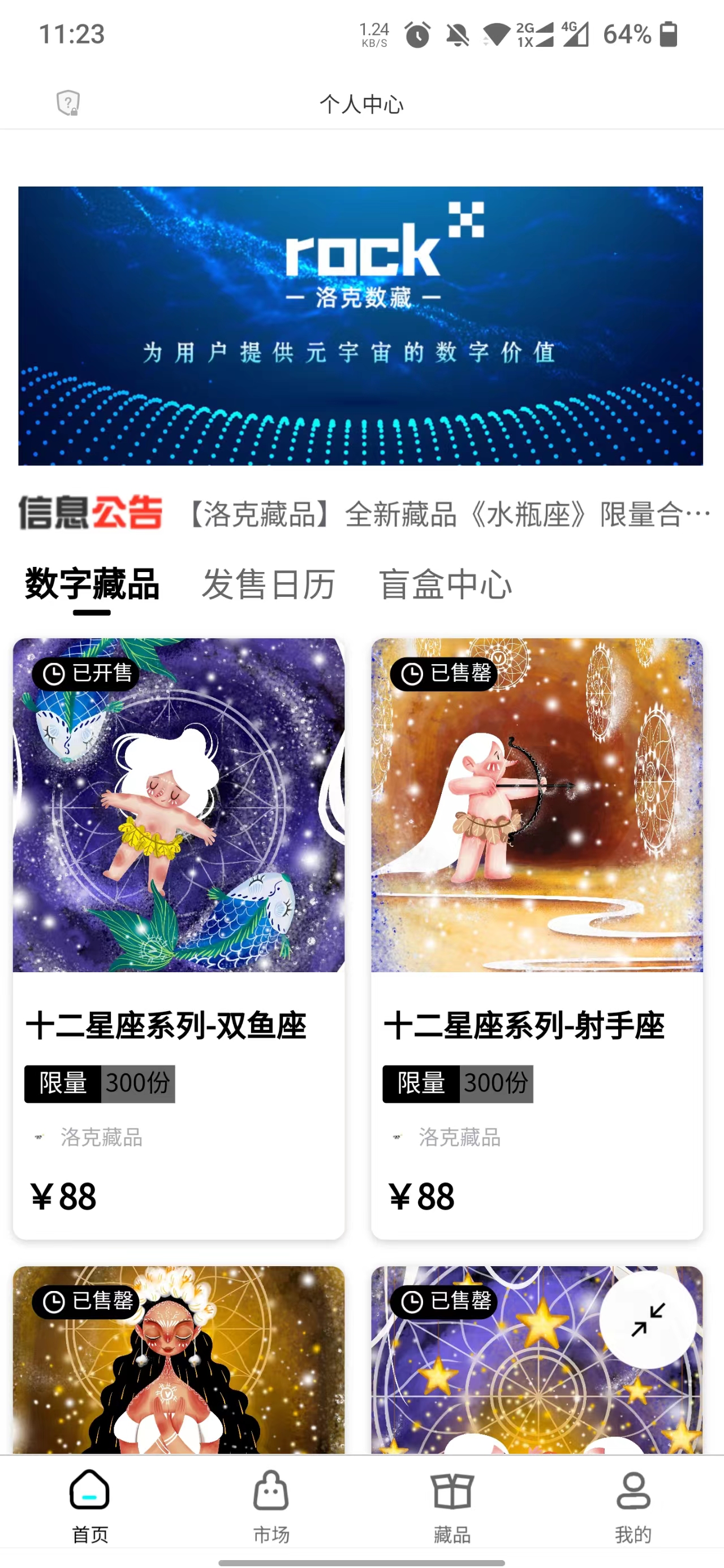
Task: Open the 十二星座系列-双鱼座 card
Action: coord(178,937)
